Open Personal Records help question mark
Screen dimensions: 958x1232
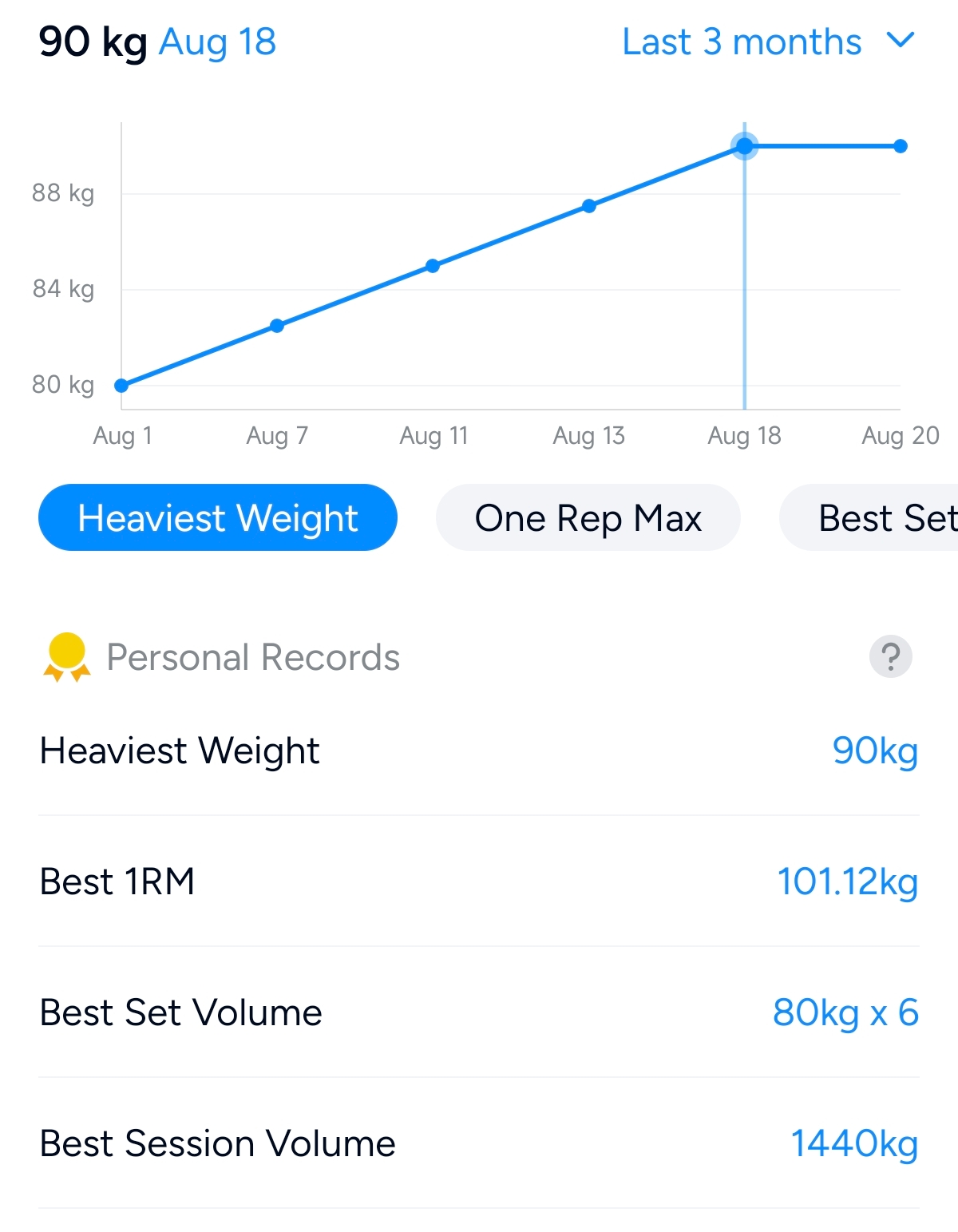click(x=890, y=656)
